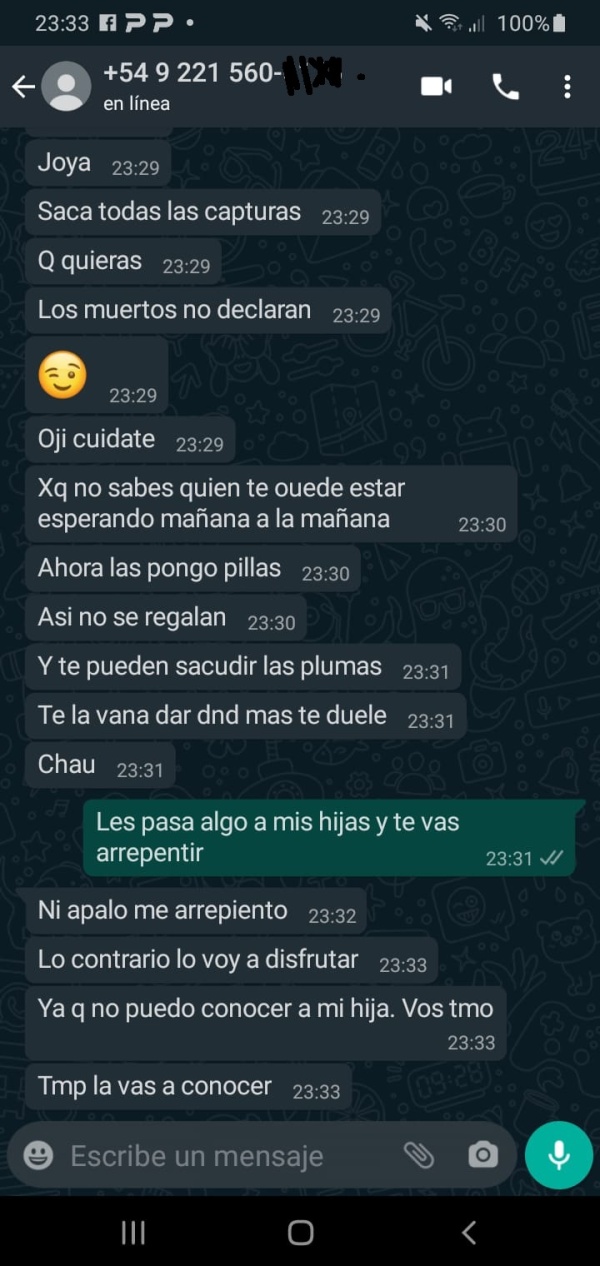Image resolution: width=600 pixels, height=1266 pixels.
Task: Go back to the chat list
Action: [22, 87]
